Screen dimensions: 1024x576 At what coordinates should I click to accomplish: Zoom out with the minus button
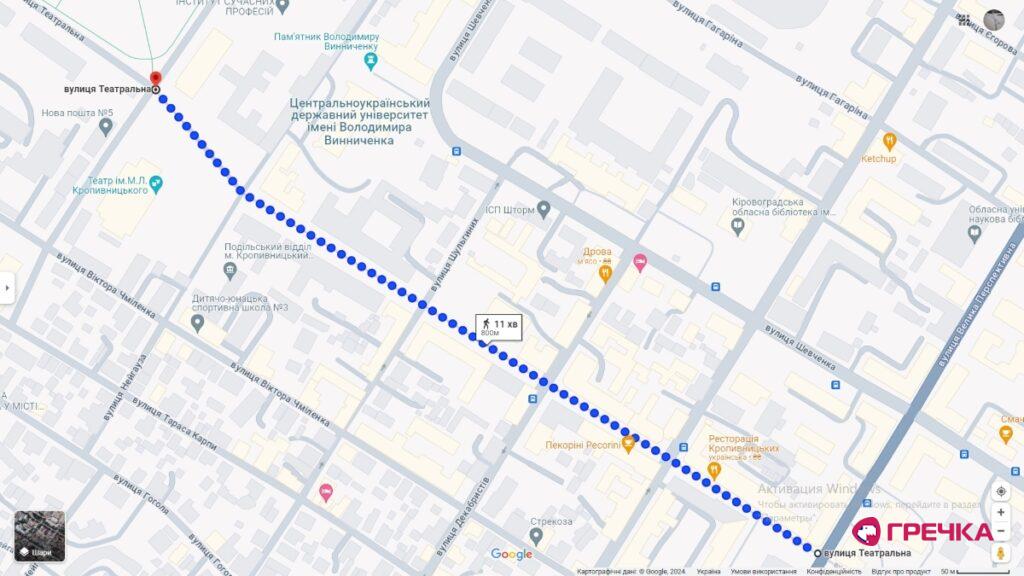click(x=1001, y=531)
